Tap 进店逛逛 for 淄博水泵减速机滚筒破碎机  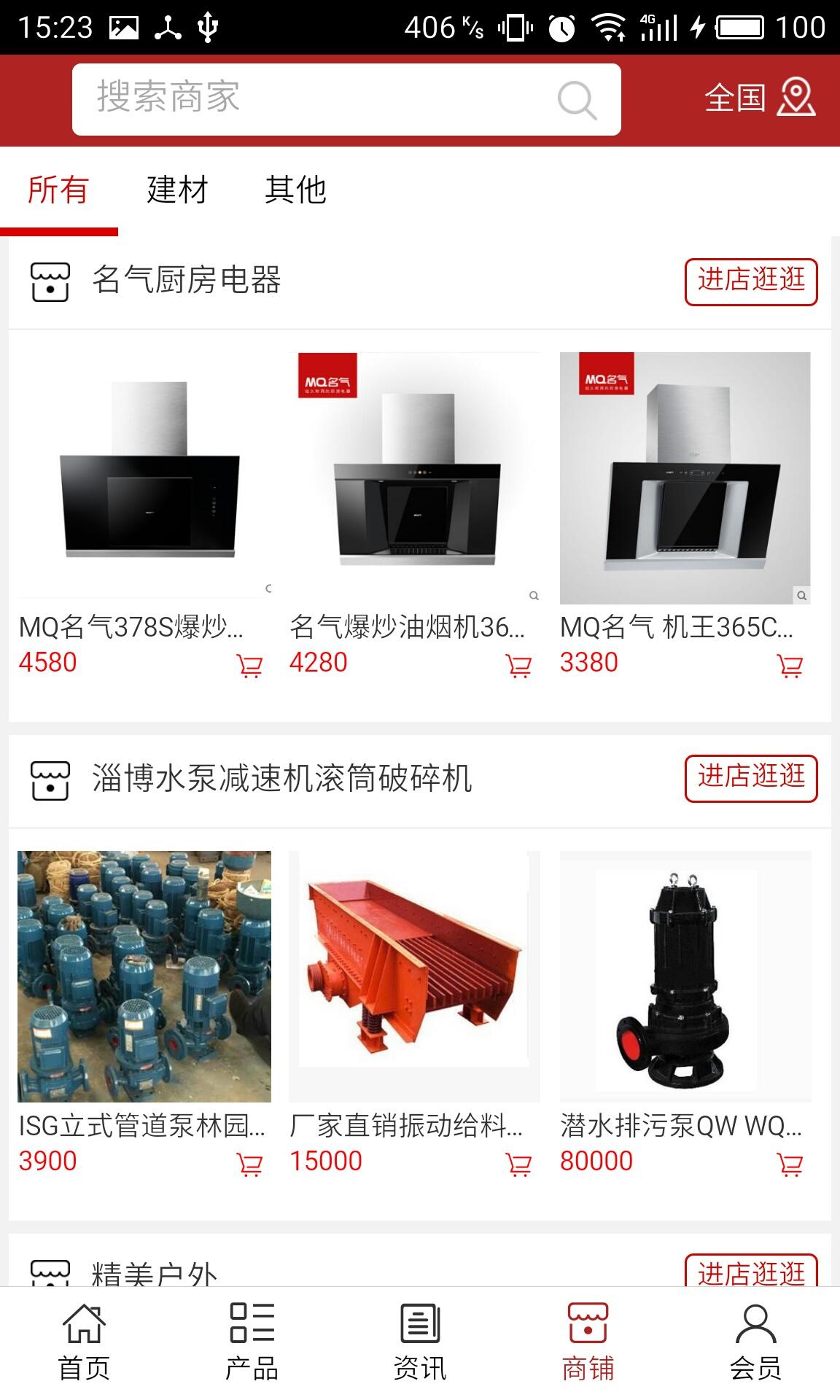(x=751, y=779)
